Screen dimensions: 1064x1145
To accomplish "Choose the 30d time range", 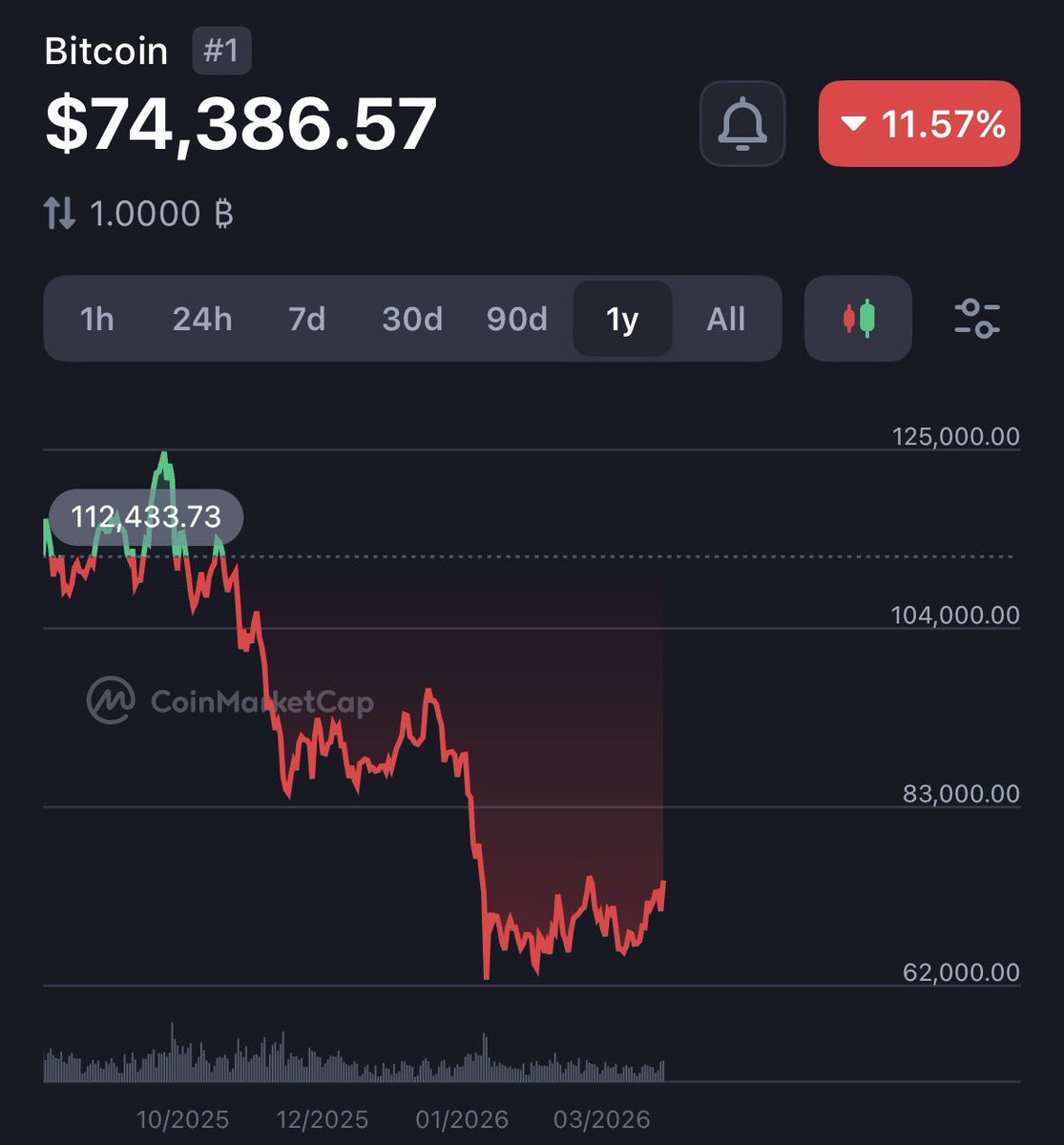I will 412,319.
